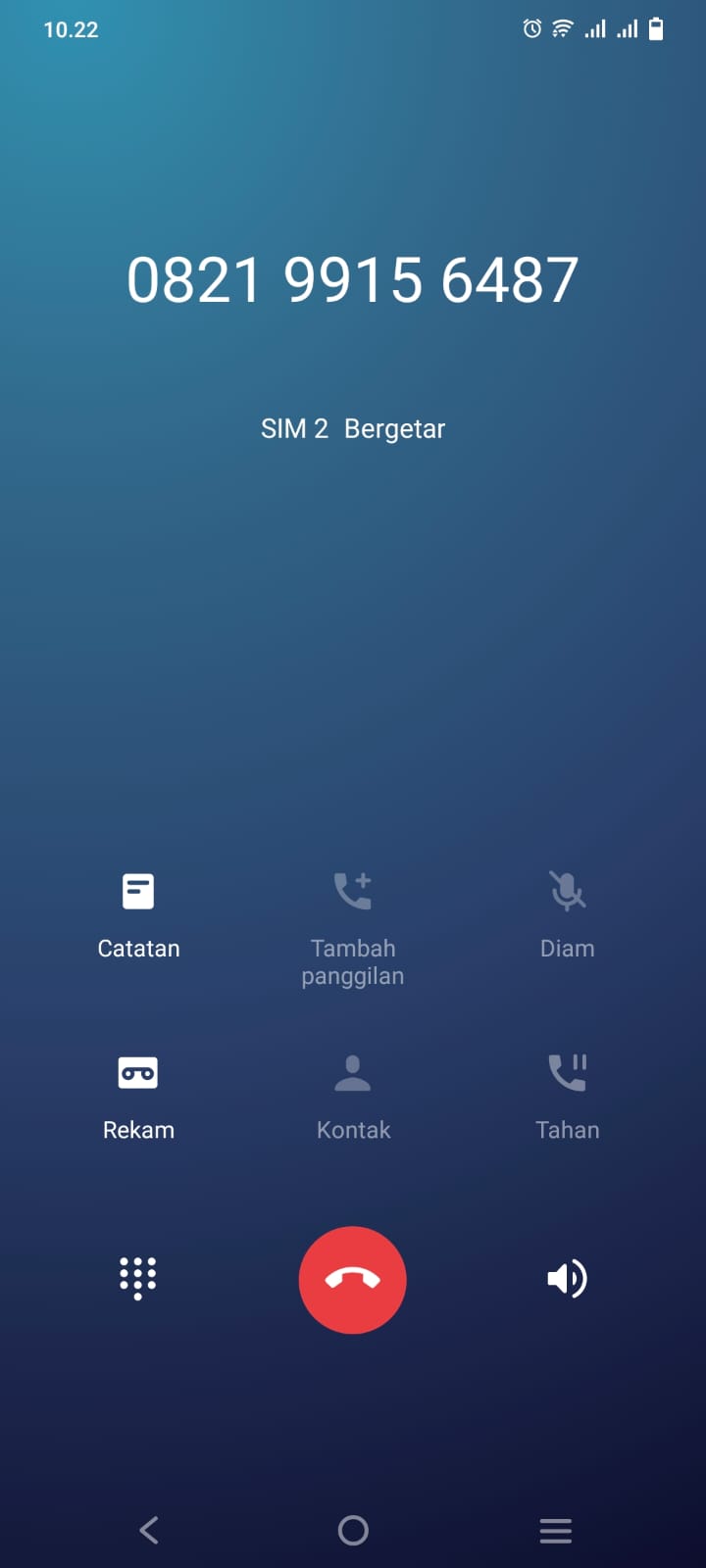Tap the caller number 0821 9915 6487

click(353, 279)
